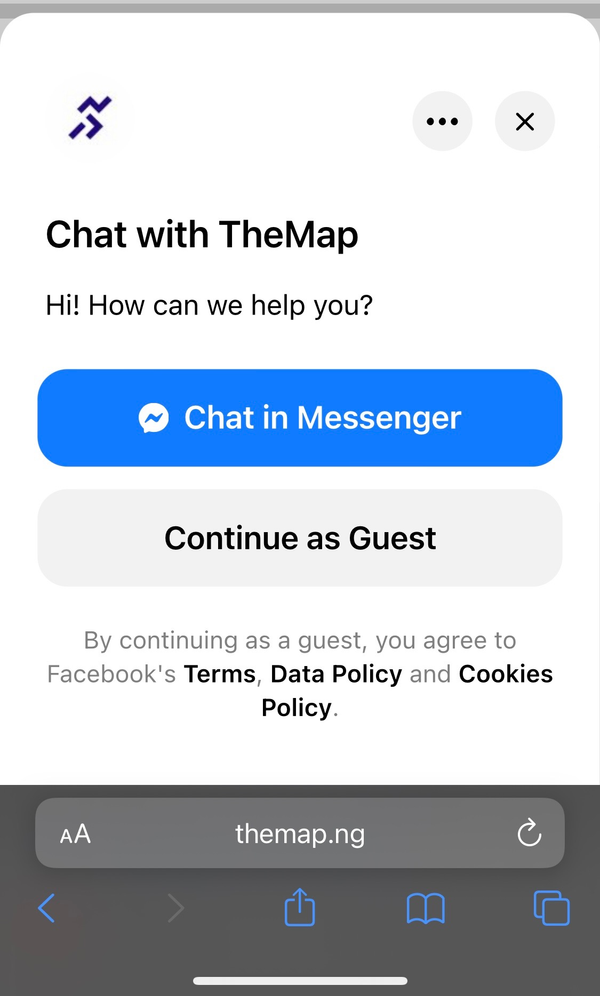Show all open tabs

pyautogui.click(x=551, y=908)
